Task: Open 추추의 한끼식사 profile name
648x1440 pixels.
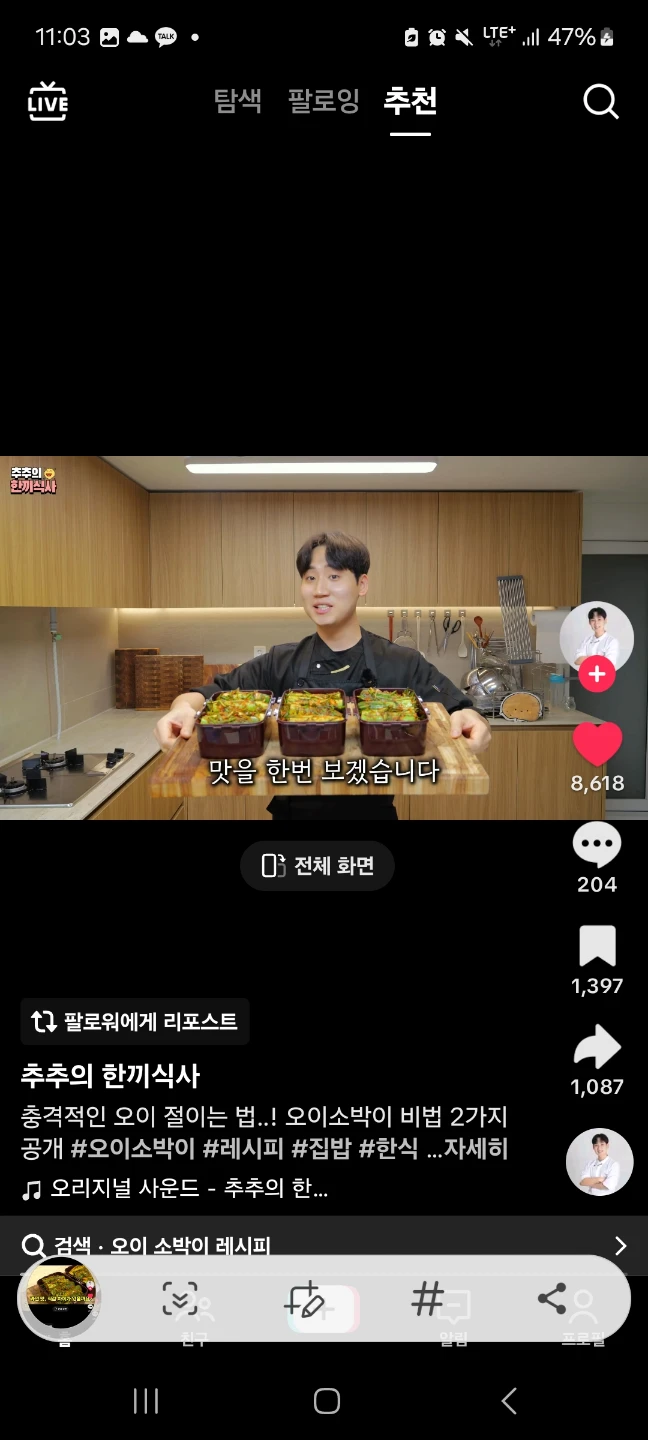Action: pyautogui.click(x=110, y=1076)
